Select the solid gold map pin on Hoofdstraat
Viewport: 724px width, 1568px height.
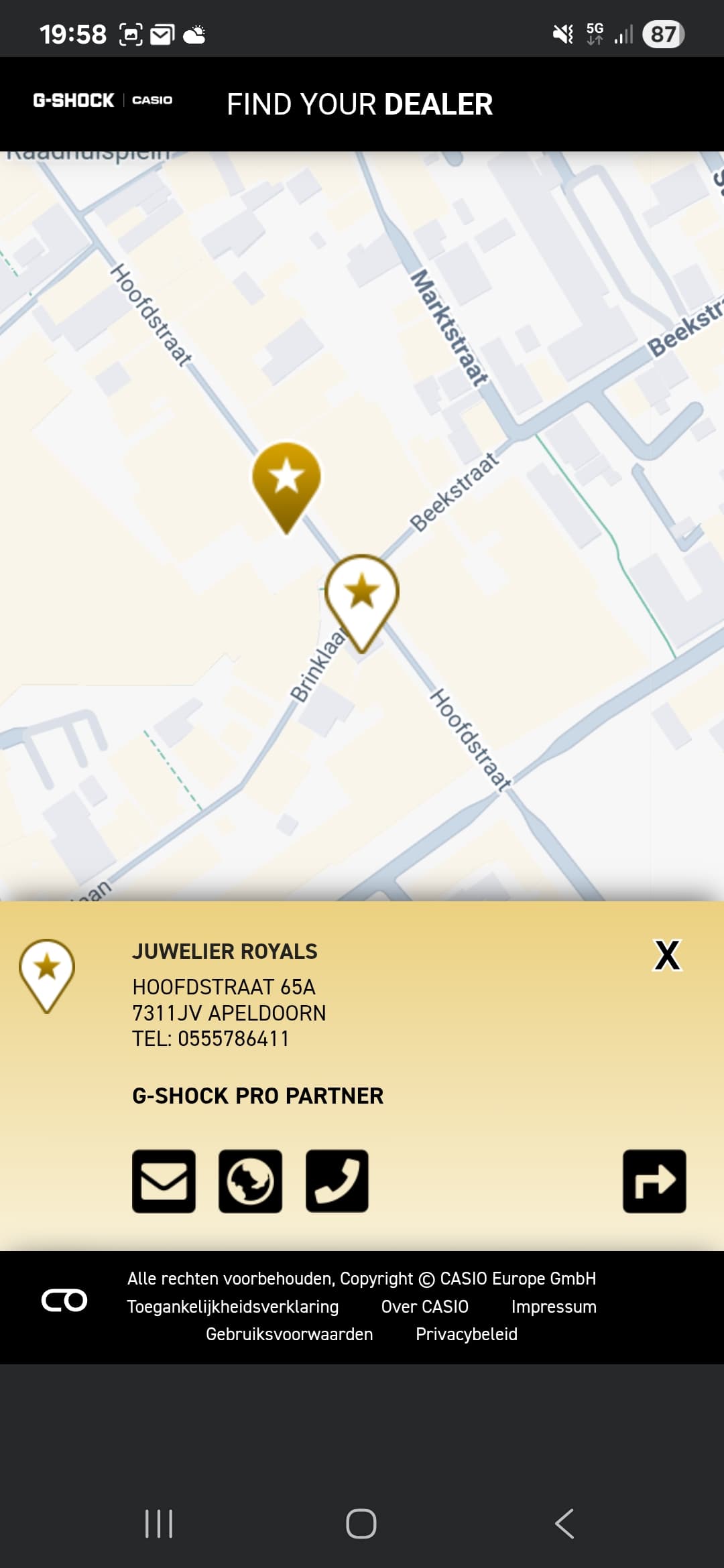pos(286,486)
